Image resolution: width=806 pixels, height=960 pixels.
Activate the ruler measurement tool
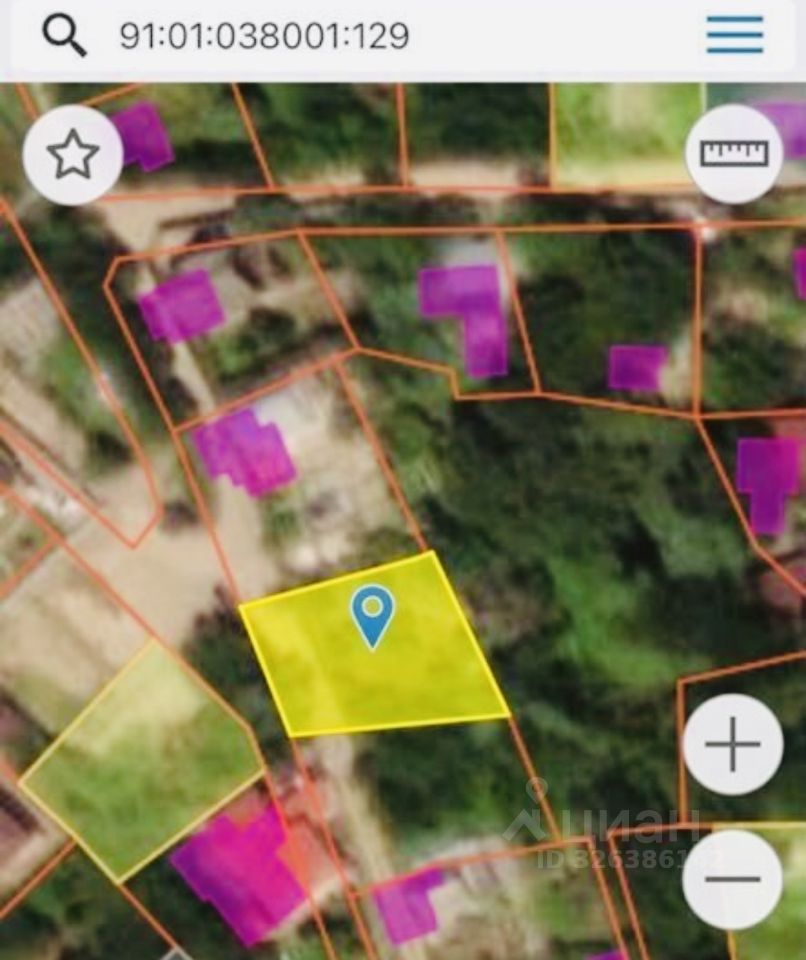coord(735,153)
